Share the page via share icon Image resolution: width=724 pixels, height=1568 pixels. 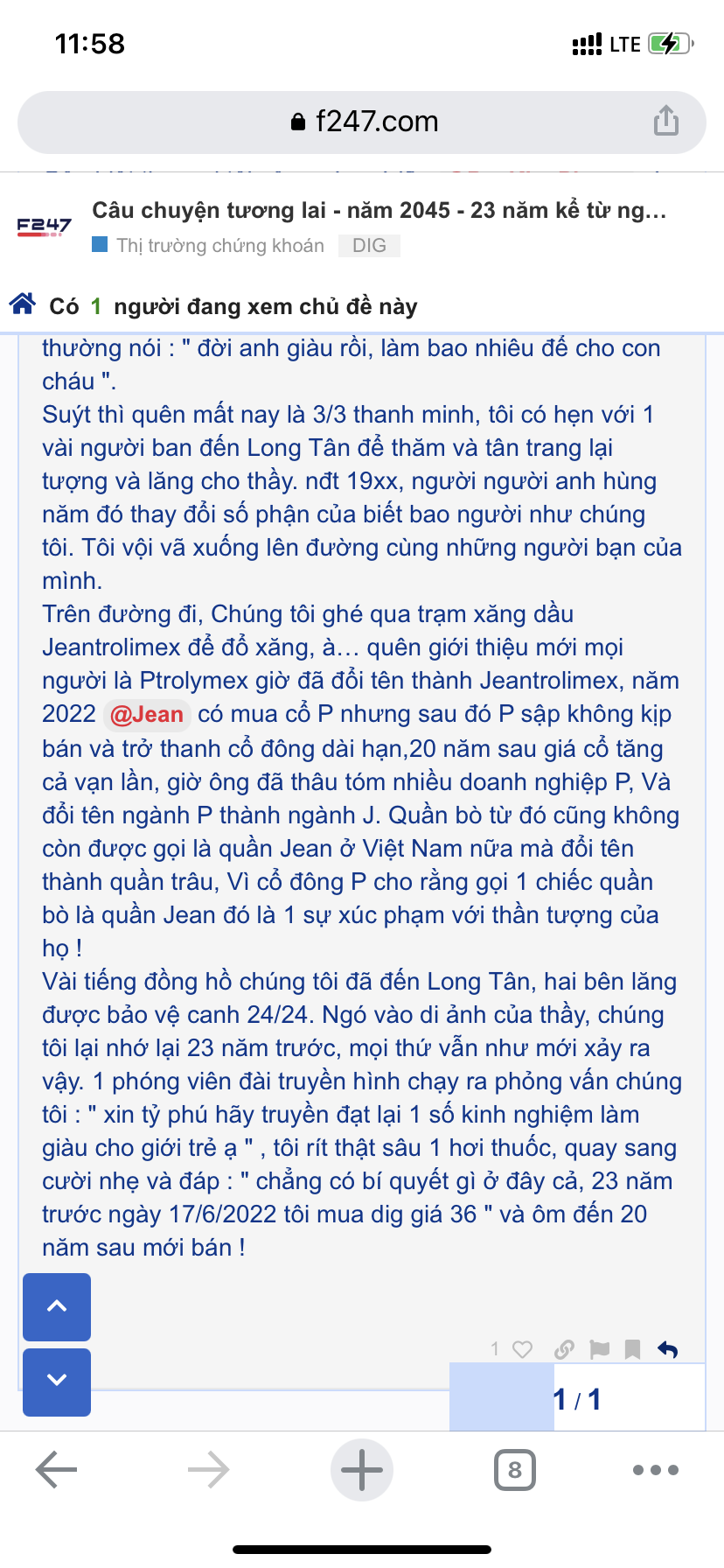pyautogui.click(x=665, y=121)
